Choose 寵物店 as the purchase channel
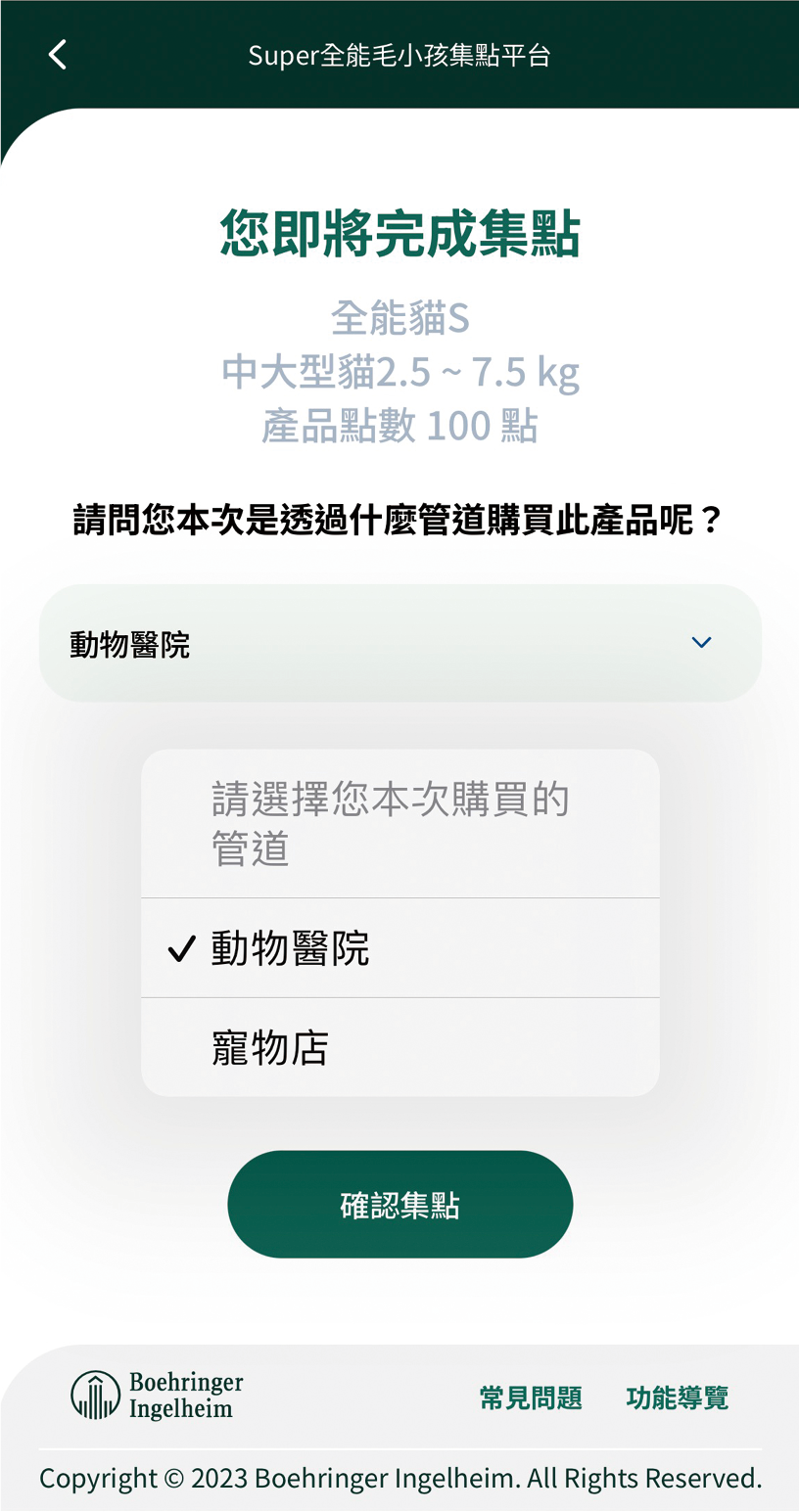The height and width of the screenshot is (1512, 799). (x=400, y=1047)
